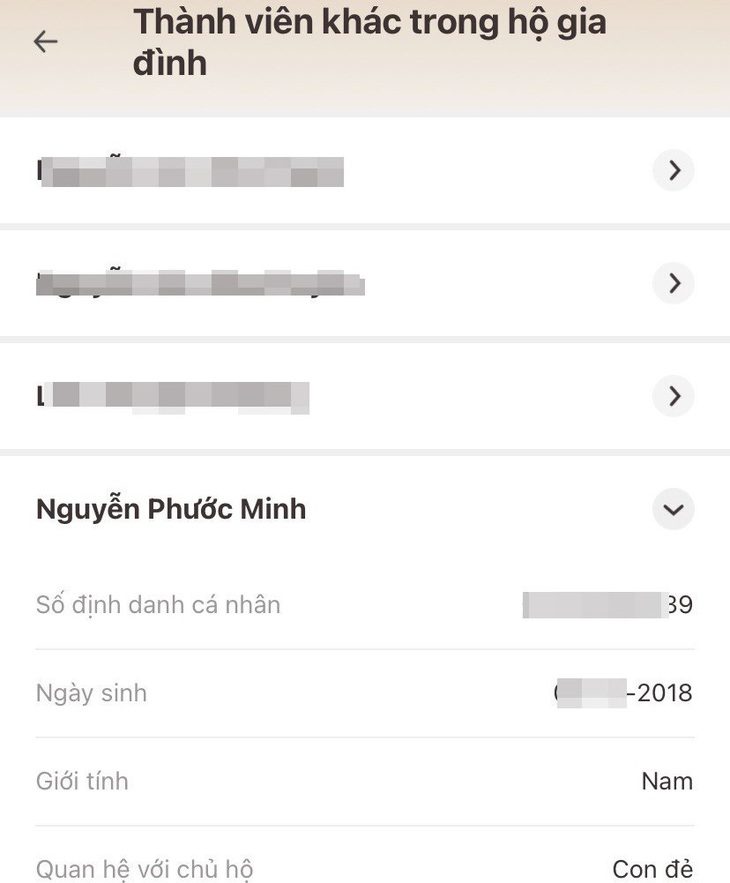
Task: Expand the second member row chevron
Action: click(674, 283)
